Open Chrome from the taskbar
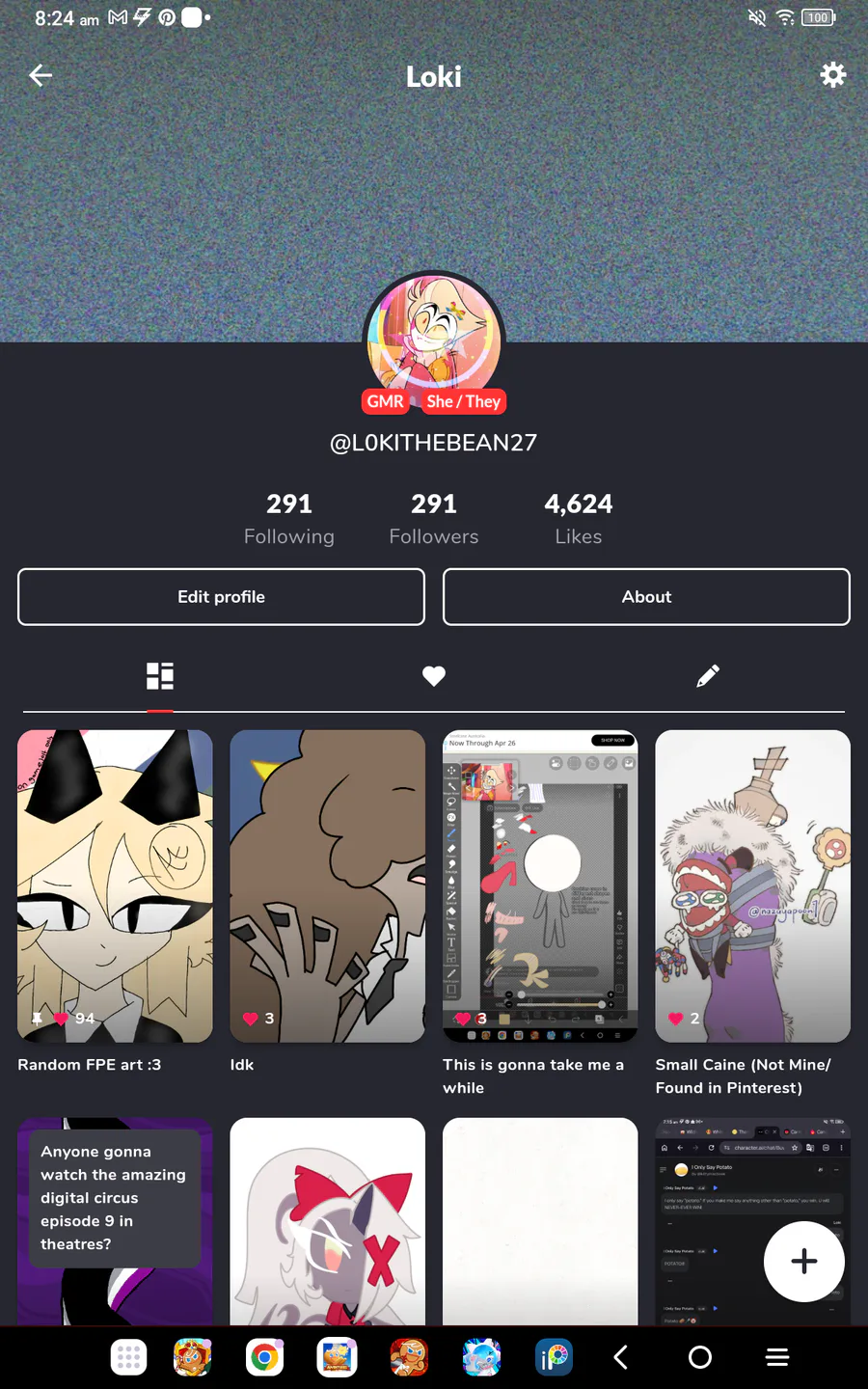 pos(264,1357)
